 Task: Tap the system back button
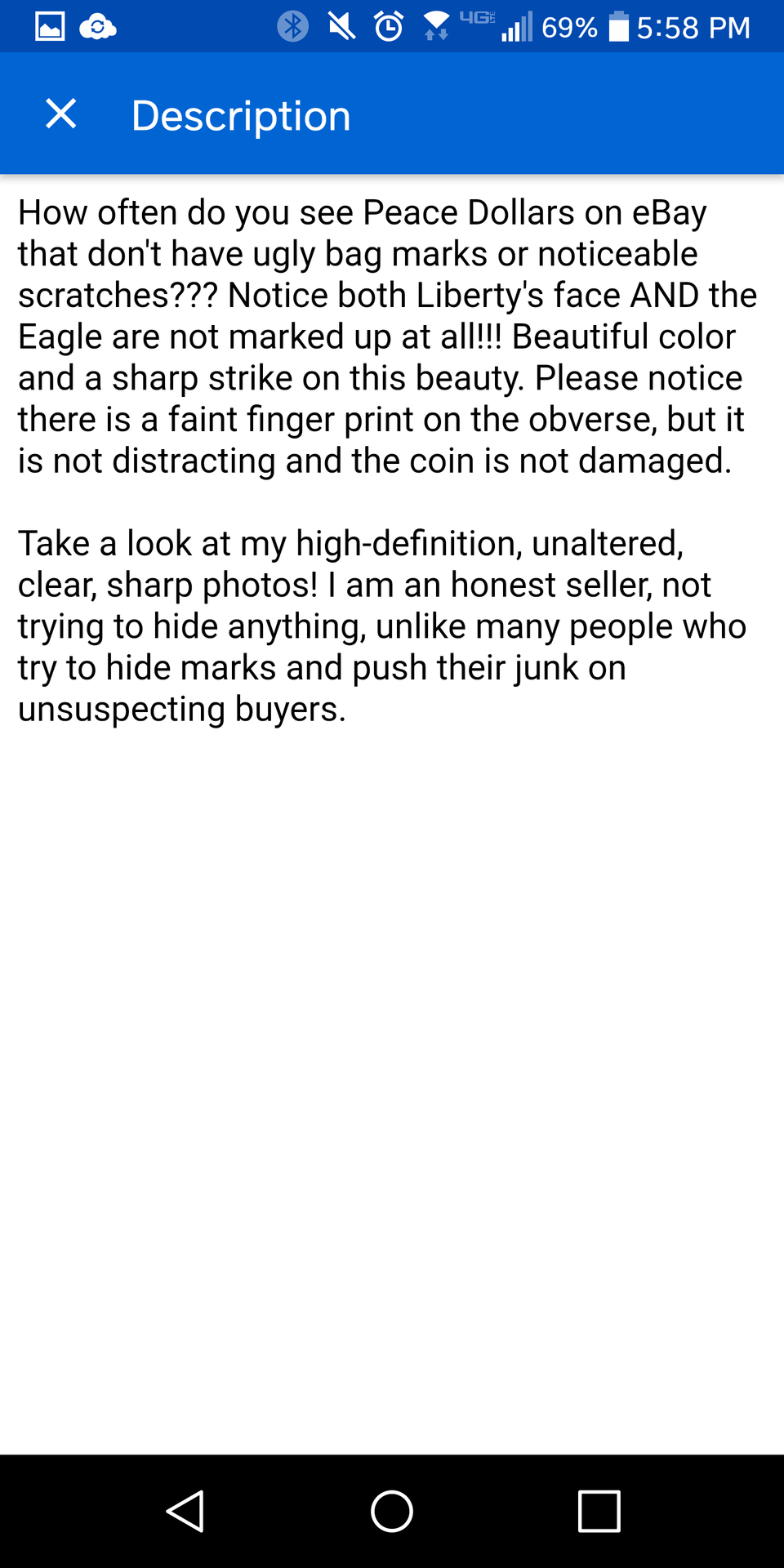185,1511
